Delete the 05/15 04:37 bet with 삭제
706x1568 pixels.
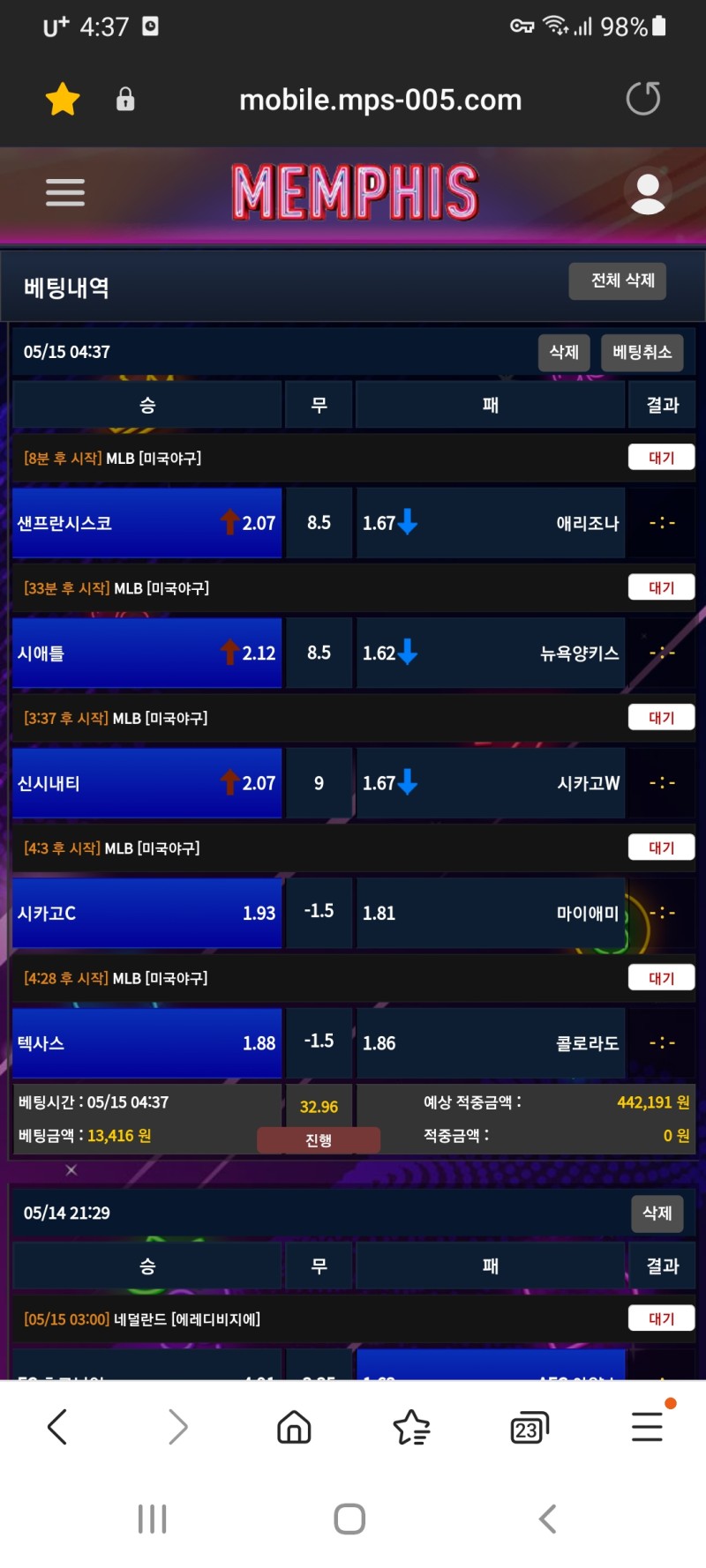coord(564,353)
